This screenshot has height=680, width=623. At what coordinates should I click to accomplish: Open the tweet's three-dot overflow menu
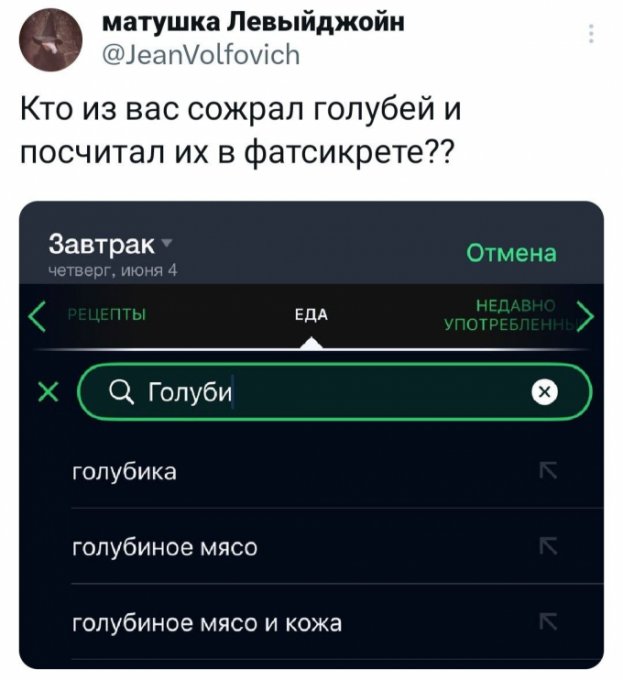pos(591,33)
